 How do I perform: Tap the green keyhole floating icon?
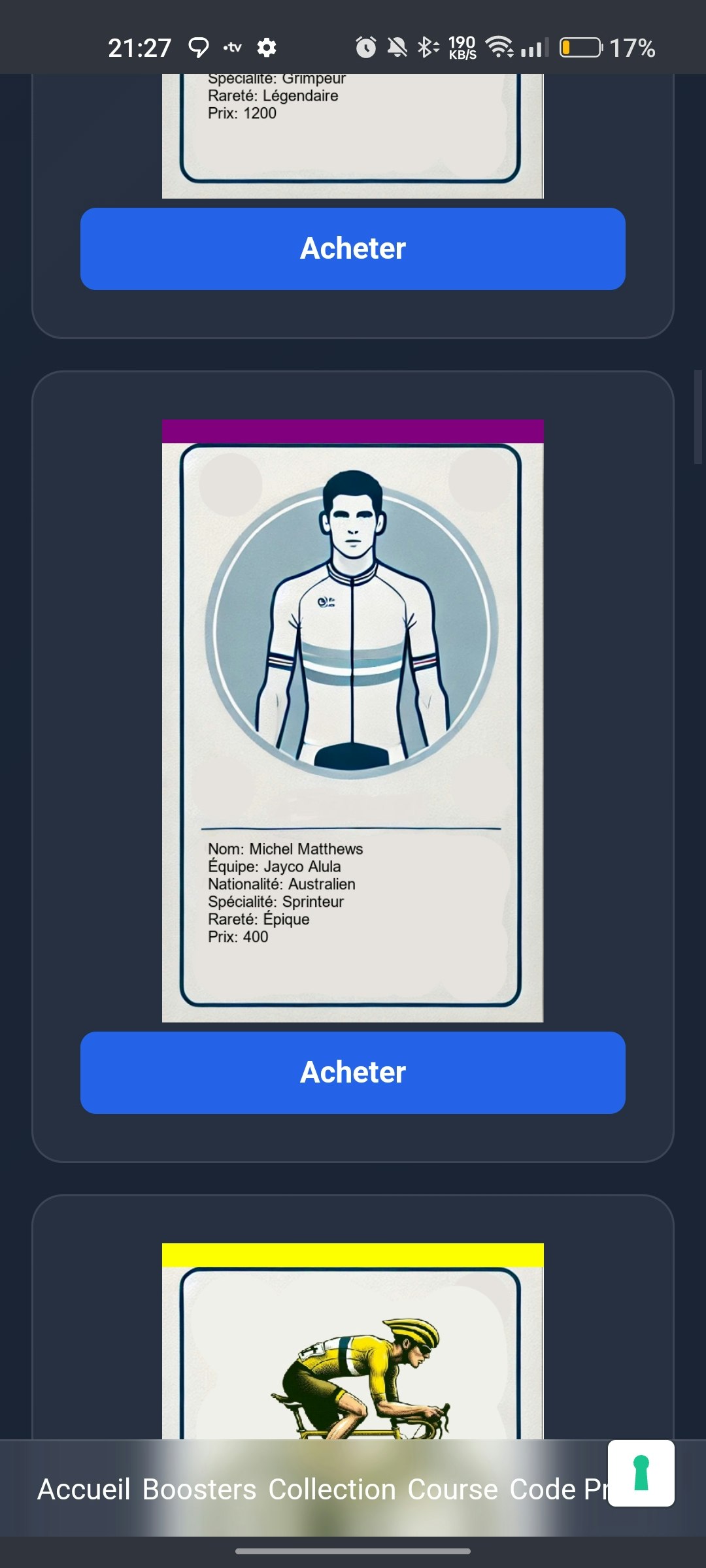641,1473
